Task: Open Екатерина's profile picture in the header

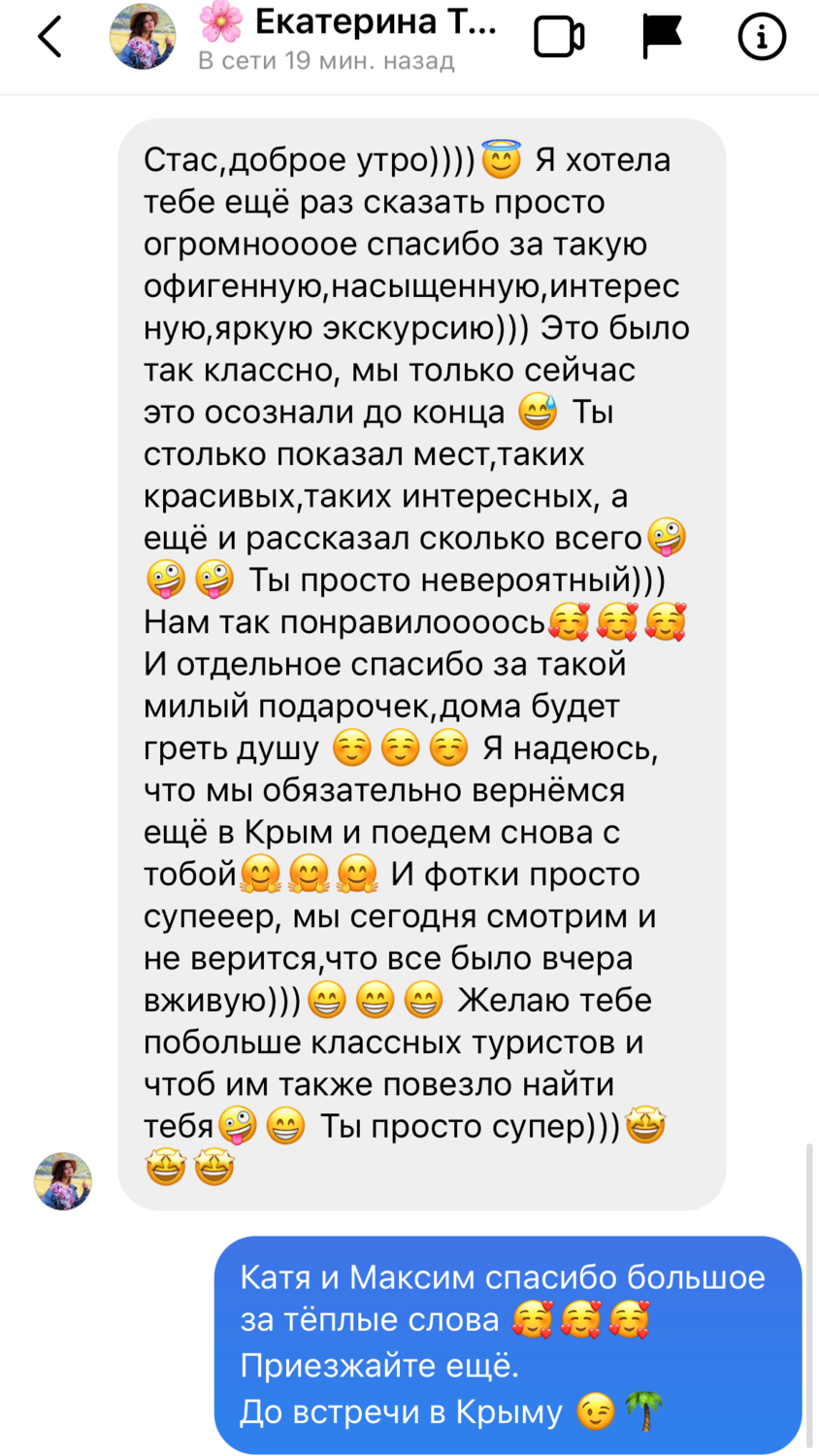Action: coord(143,37)
